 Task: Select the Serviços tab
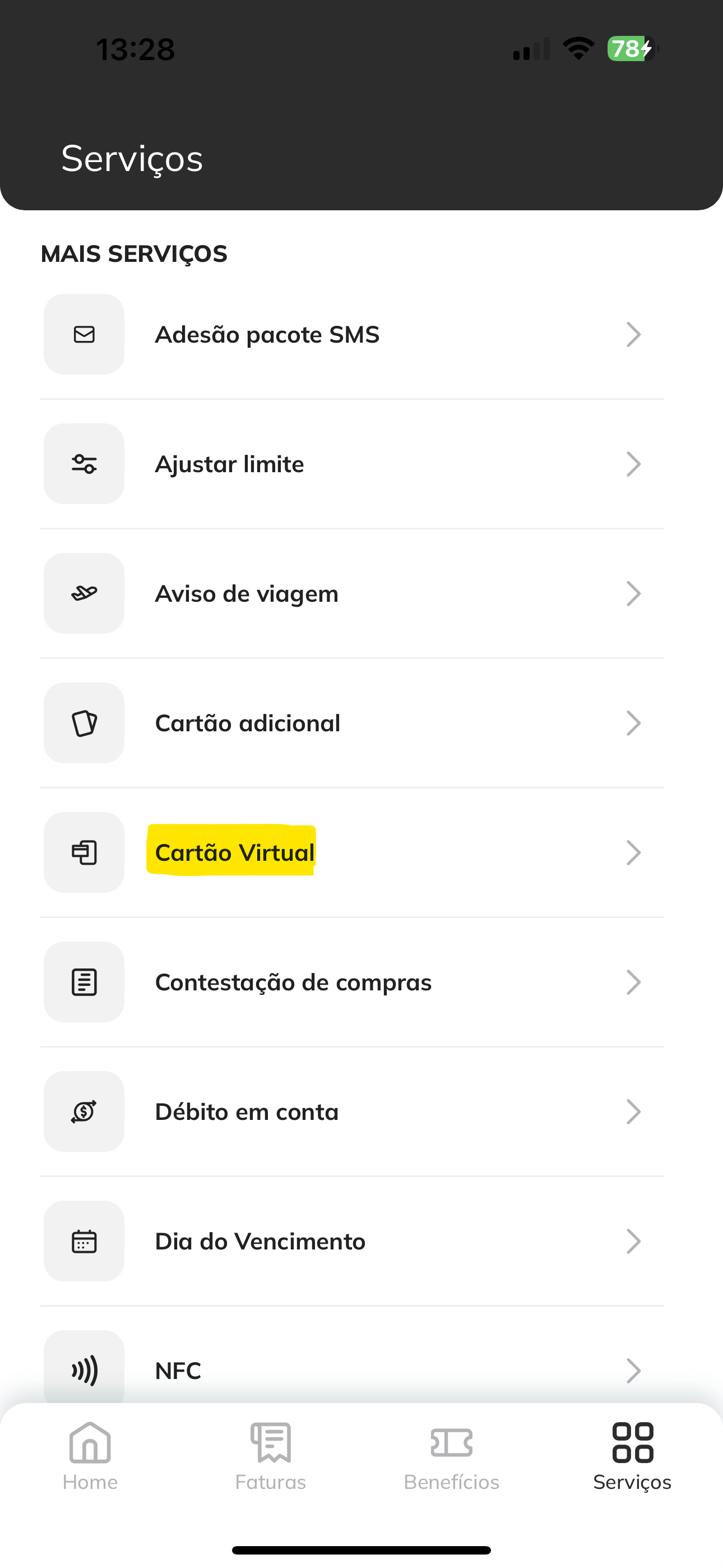(632, 1456)
